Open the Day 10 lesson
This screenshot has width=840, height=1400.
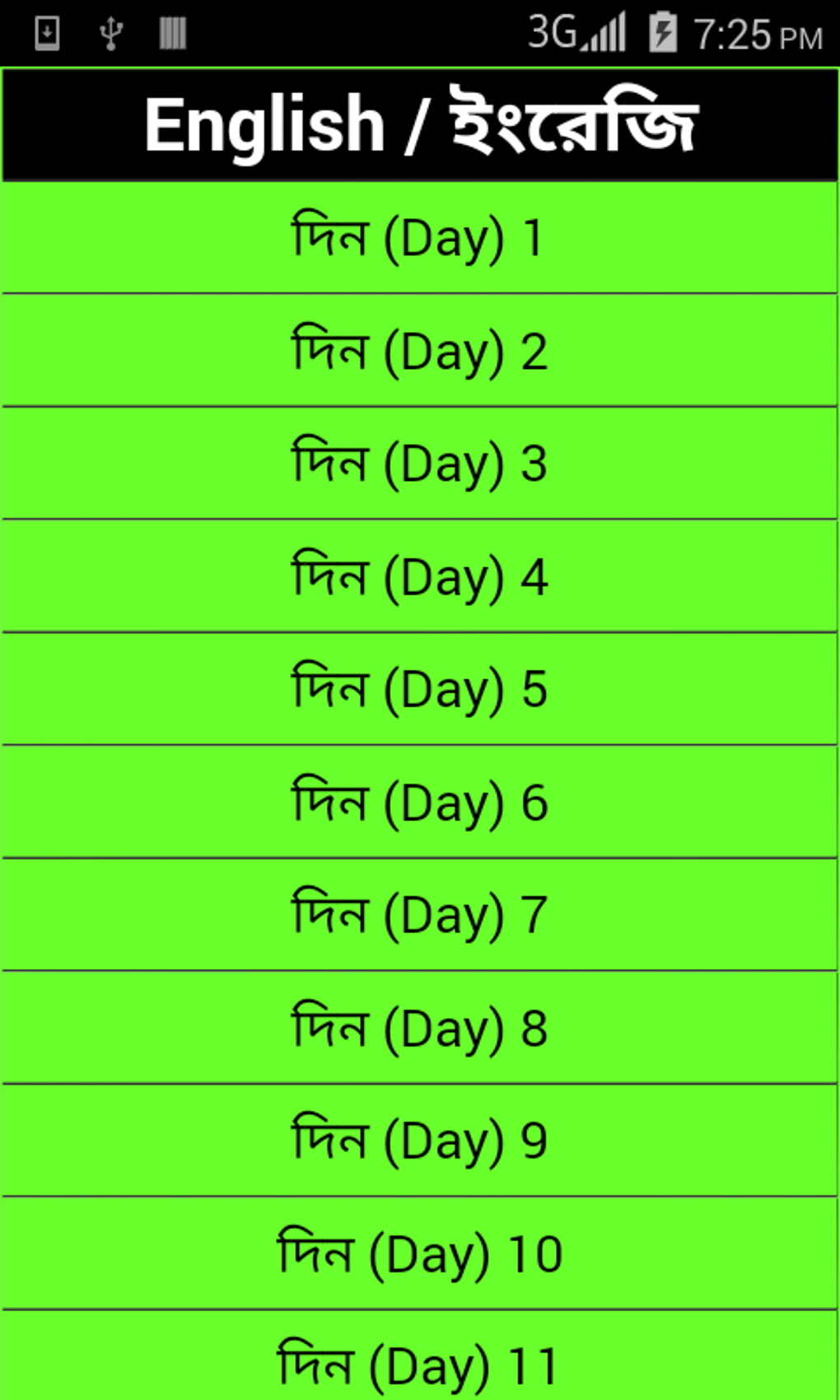419,1253
